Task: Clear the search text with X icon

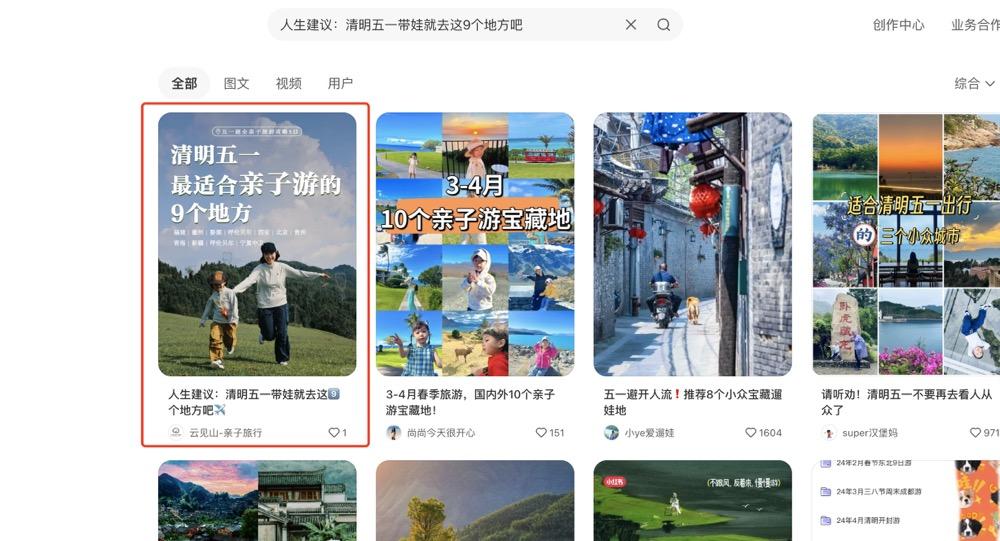Action: pos(631,25)
